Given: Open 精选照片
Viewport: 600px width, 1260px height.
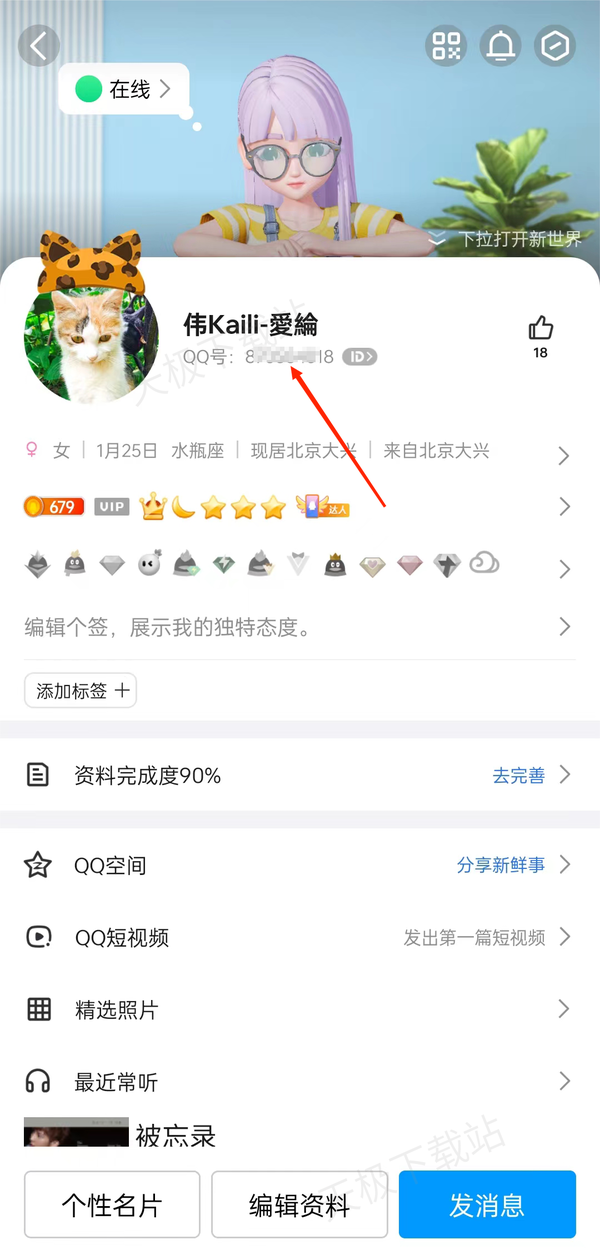Looking at the screenshot, I should (x=298, y=1009).
